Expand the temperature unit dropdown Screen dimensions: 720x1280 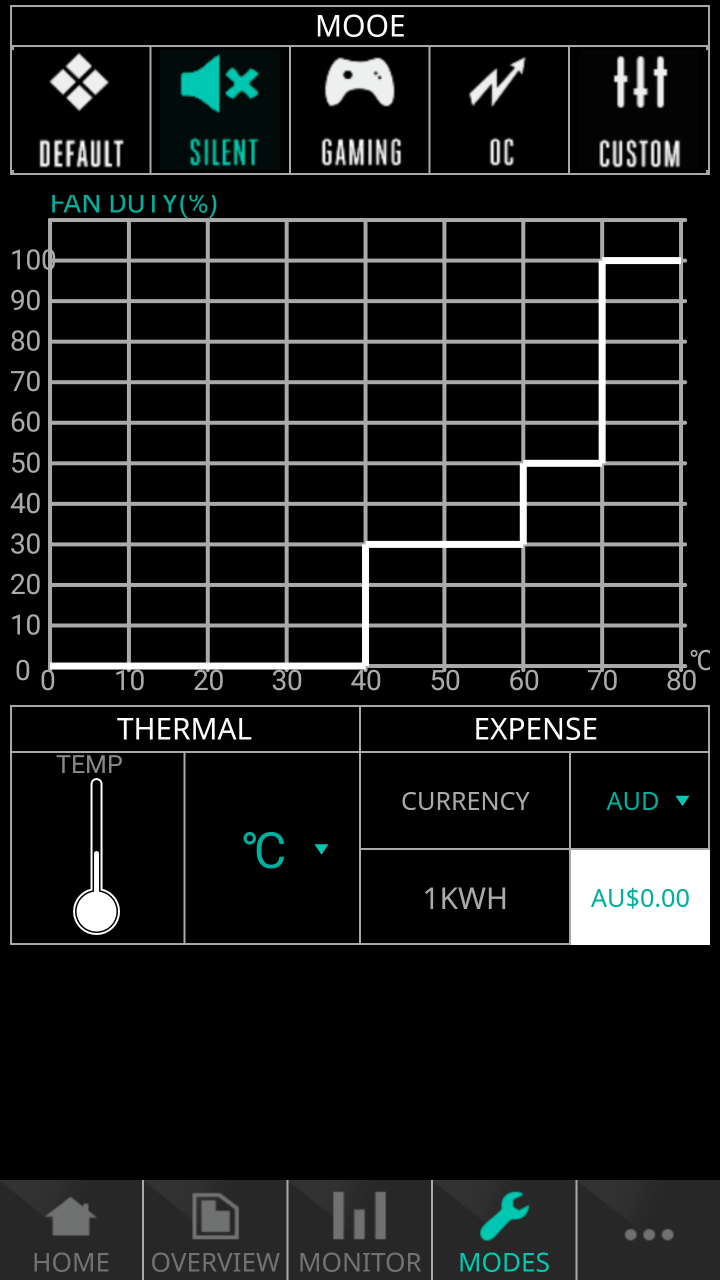point(284,849)
